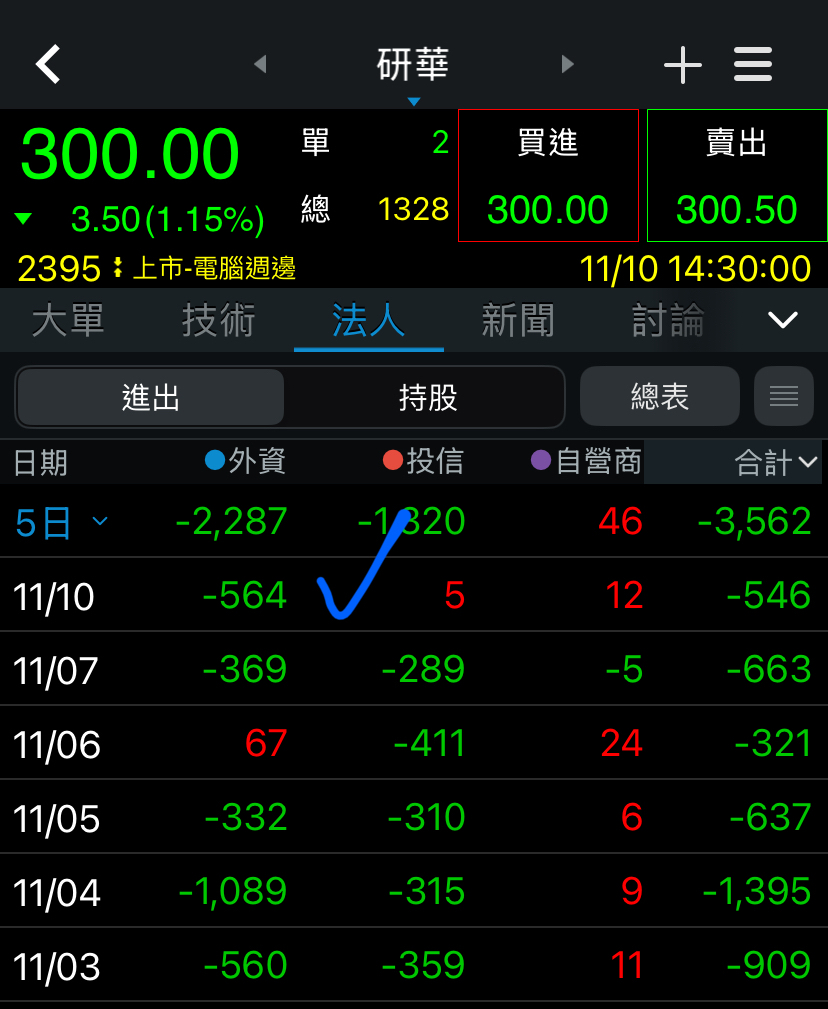Open the 總表 summary table
Image resolution: width=828 pixels, height=1009 pixels.
point(659,396)
